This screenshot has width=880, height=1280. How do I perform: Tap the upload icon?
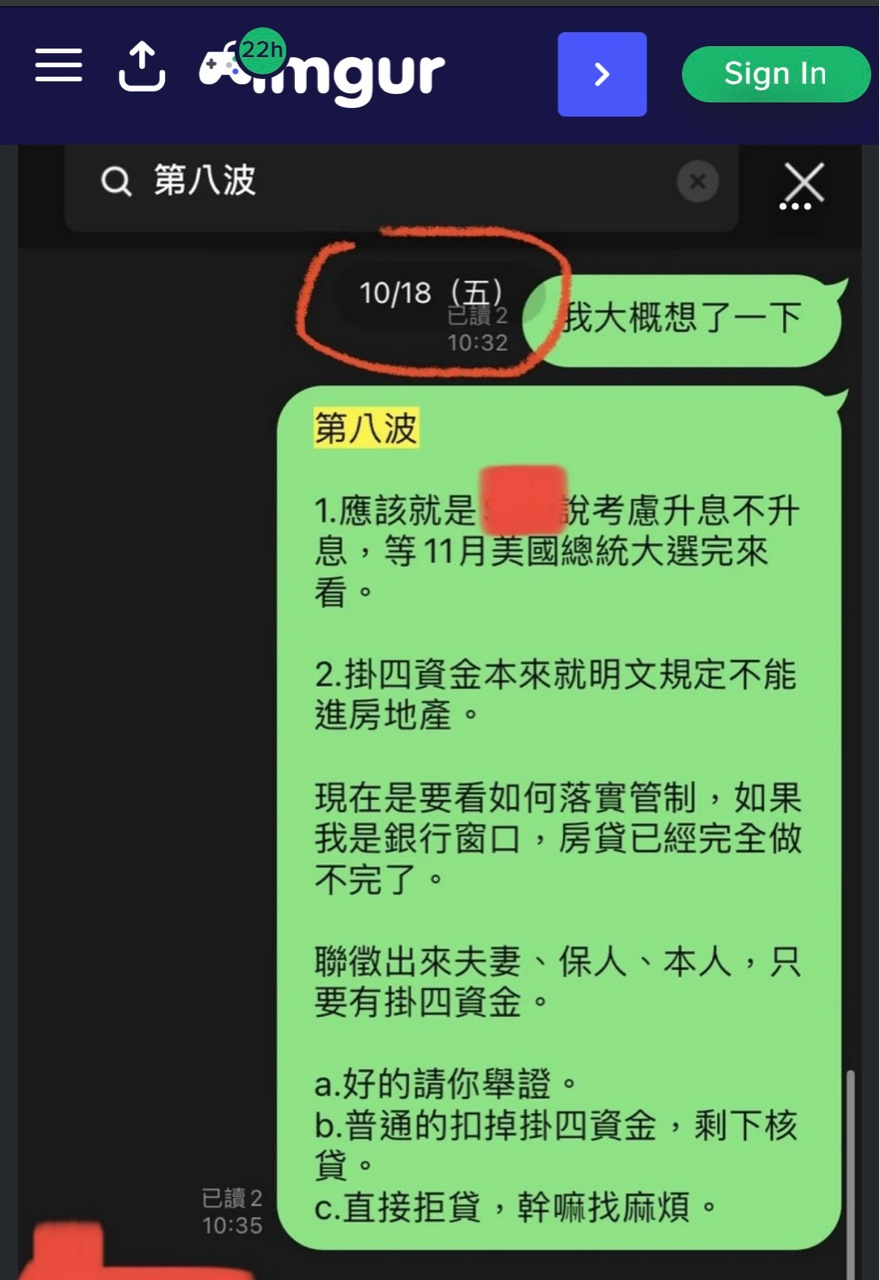tap(141, 67)
